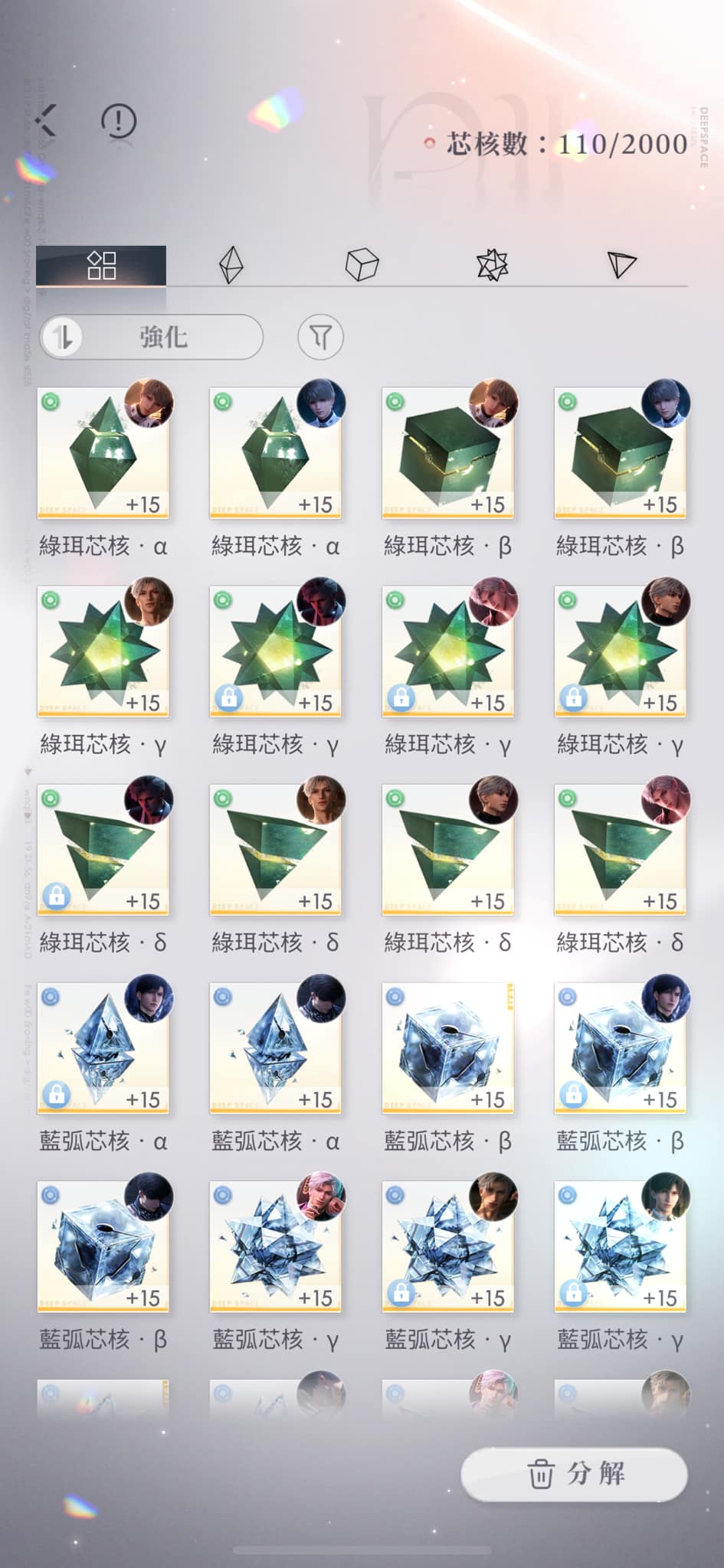Switch to the triangle-shaped core tab
The height and width of the screenshot is (1568, 724).
(x=621, y=266)
